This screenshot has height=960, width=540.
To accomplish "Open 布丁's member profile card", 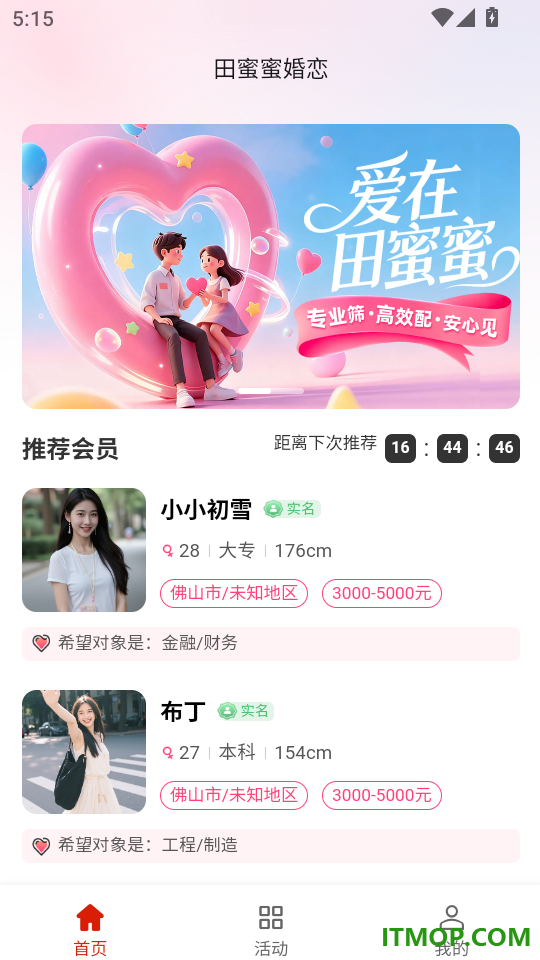I will click(x=271, y=776).
